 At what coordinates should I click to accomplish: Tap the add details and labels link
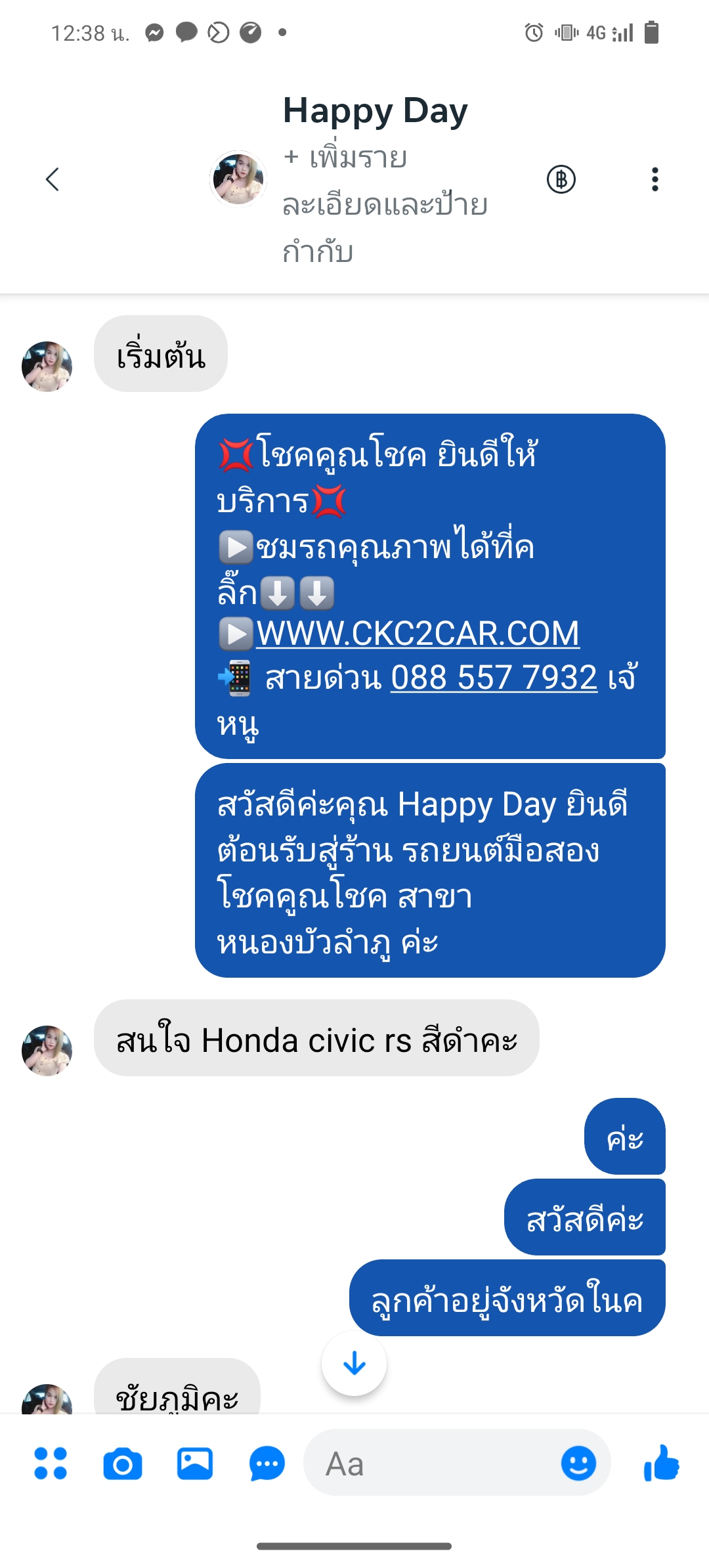(384, 204)
